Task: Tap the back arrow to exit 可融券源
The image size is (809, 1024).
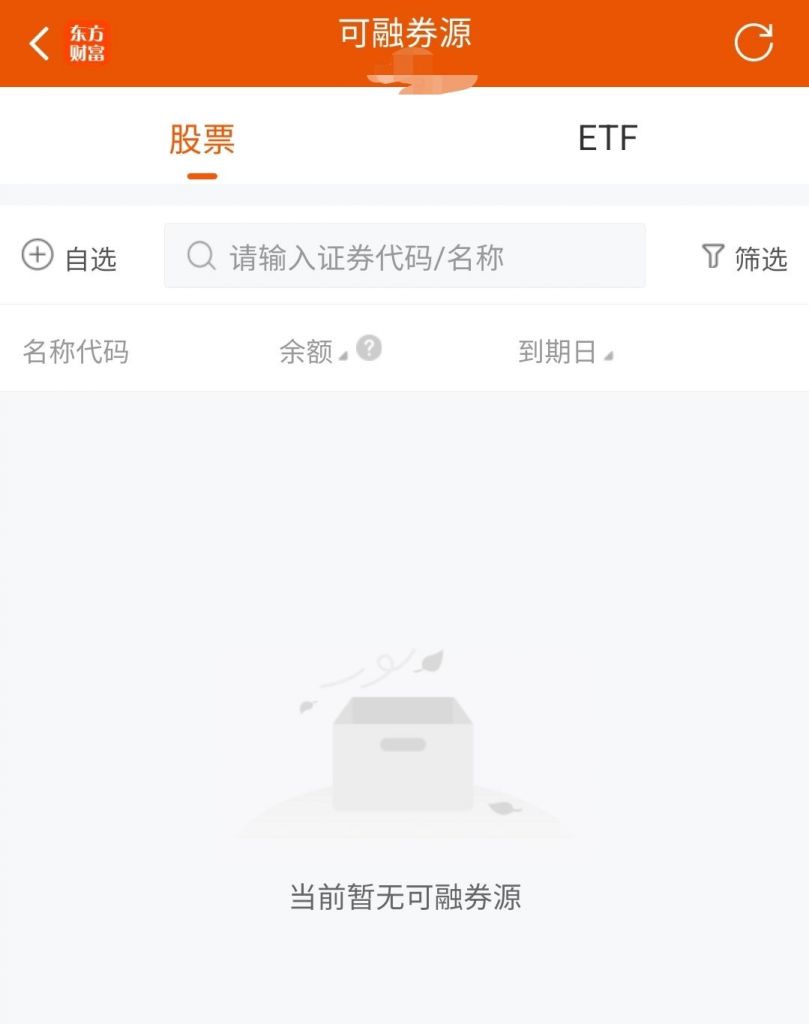Action: 37,42
